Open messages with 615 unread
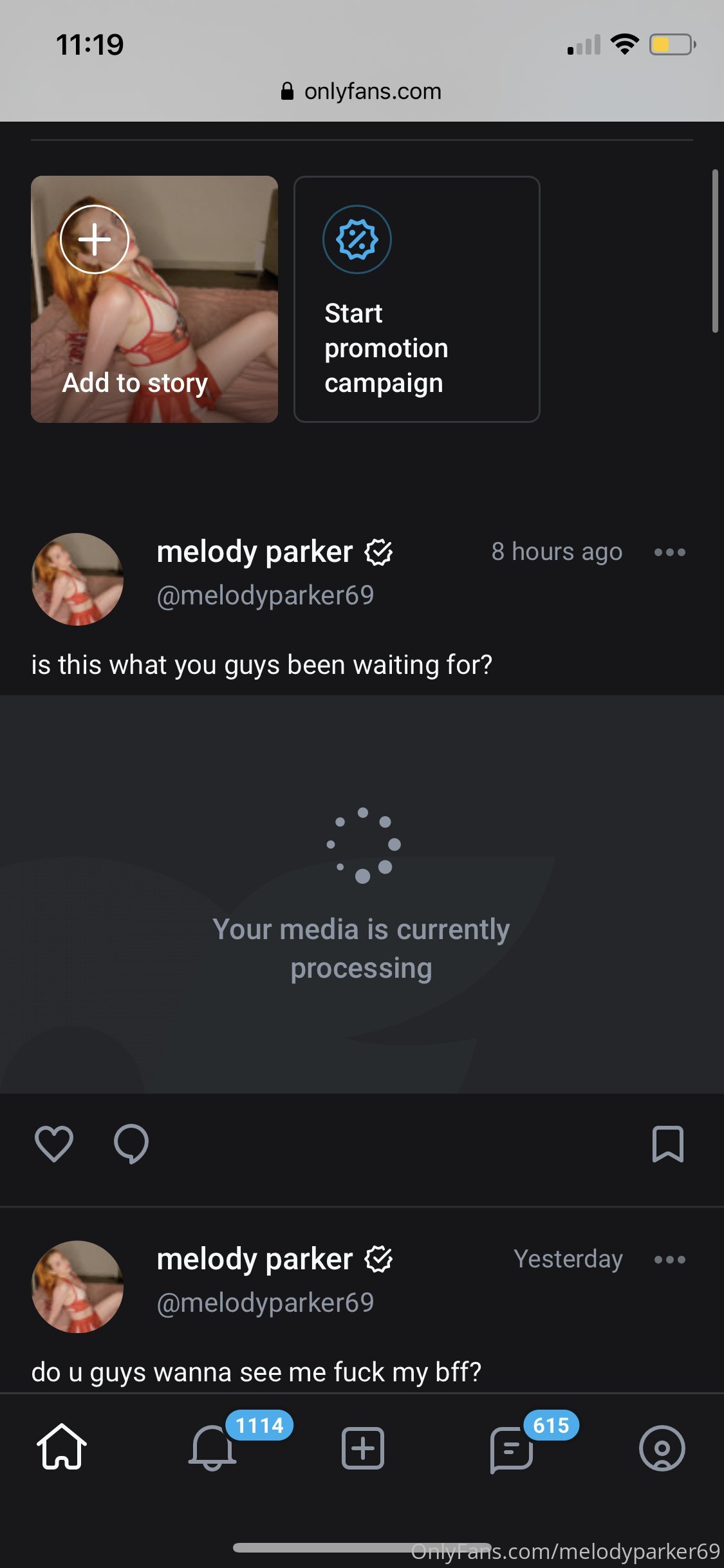The image size is (724, 1568). click(512, 1448)
